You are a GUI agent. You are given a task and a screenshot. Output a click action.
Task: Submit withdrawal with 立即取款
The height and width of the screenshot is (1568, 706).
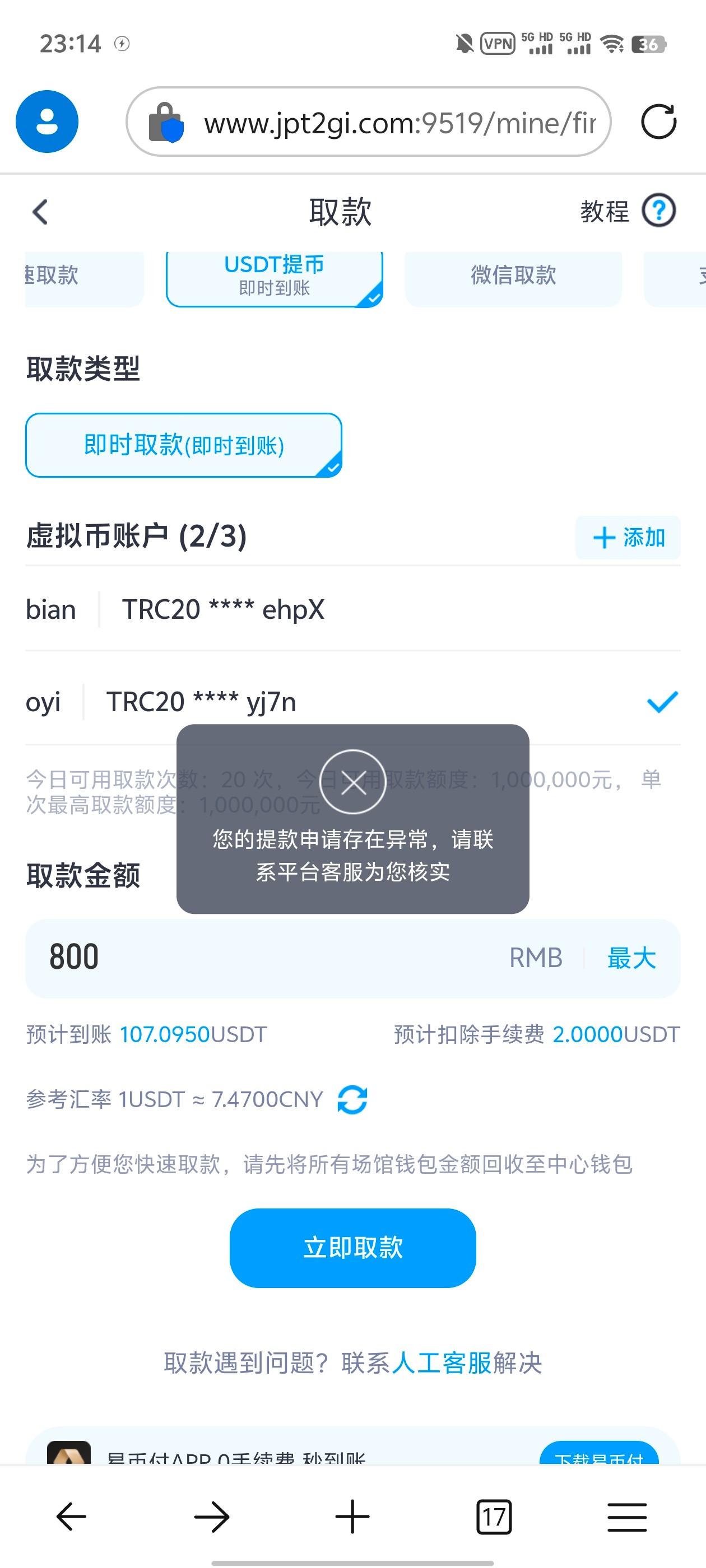[x=352, y=1247]
